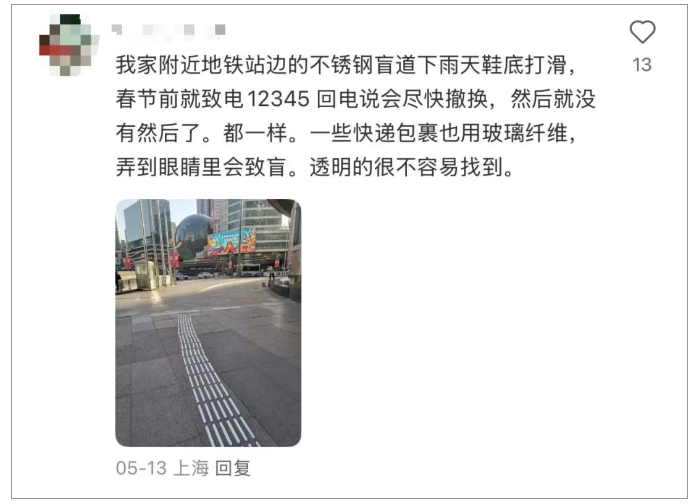Open the photo attached to the comment
The image size is (699, 504).
[x=208, y=322]
